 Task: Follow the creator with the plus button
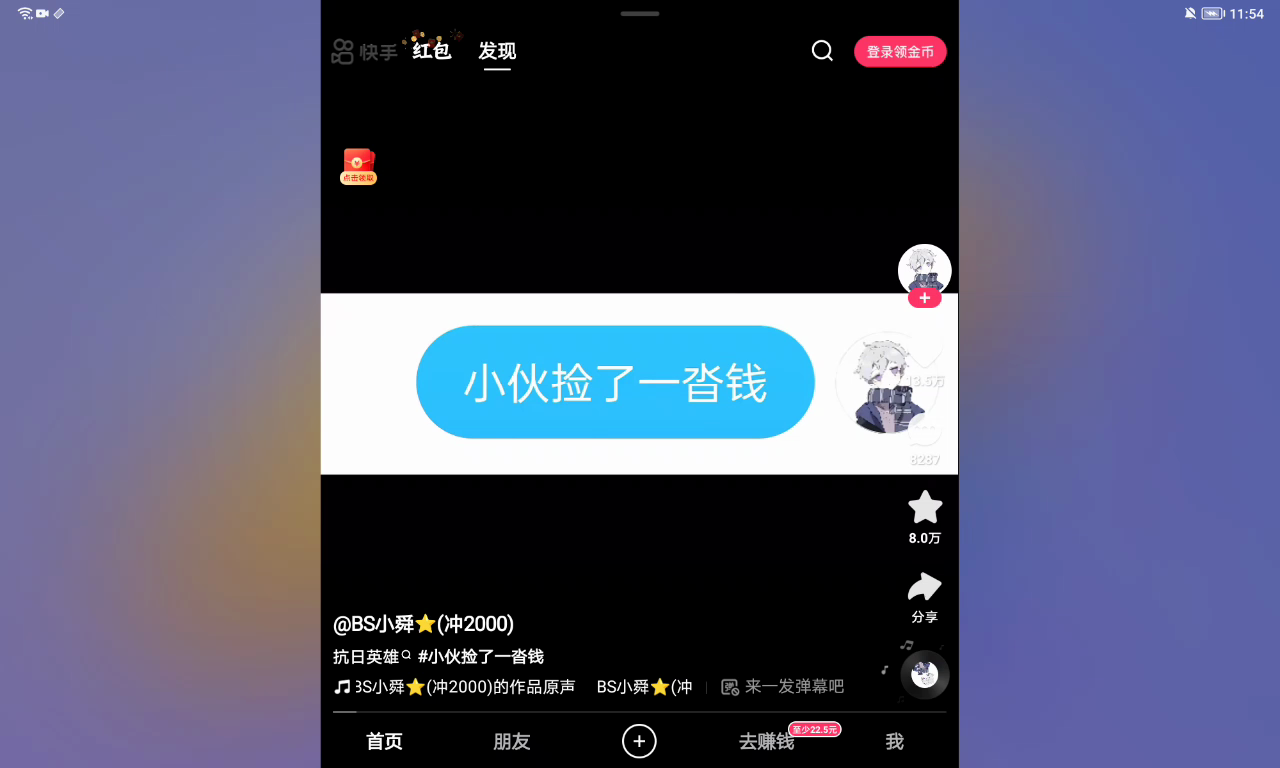coord(924,298)
